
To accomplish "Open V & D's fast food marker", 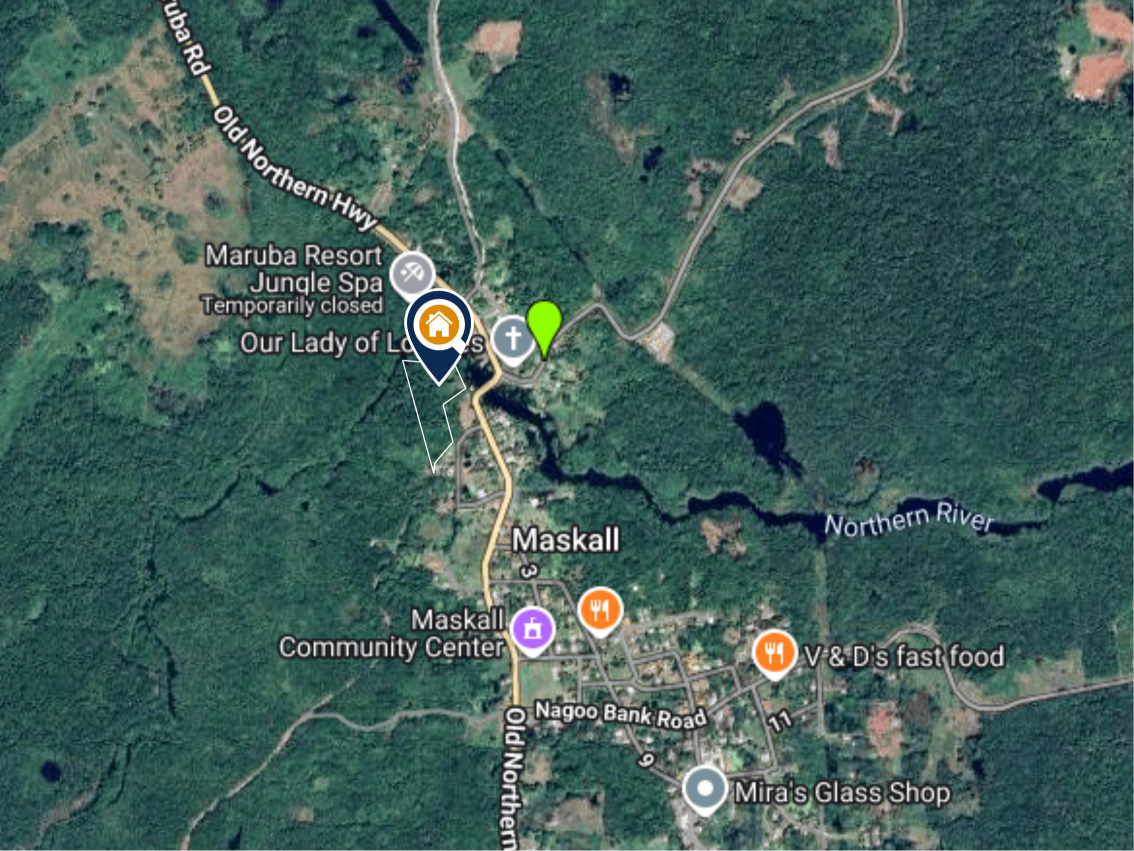I will 774,653.
